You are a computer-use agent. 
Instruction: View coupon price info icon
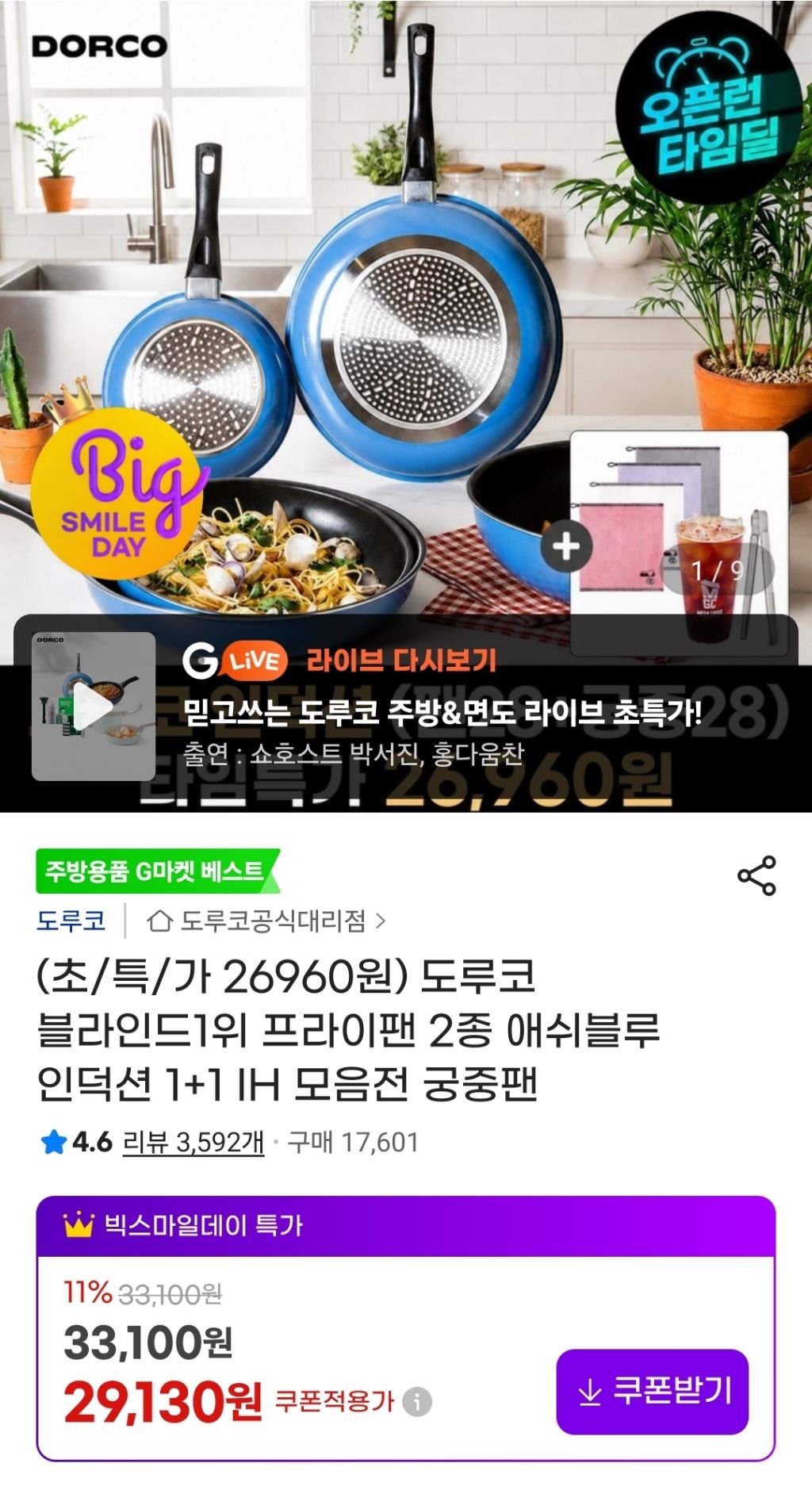click(417, 1402)
